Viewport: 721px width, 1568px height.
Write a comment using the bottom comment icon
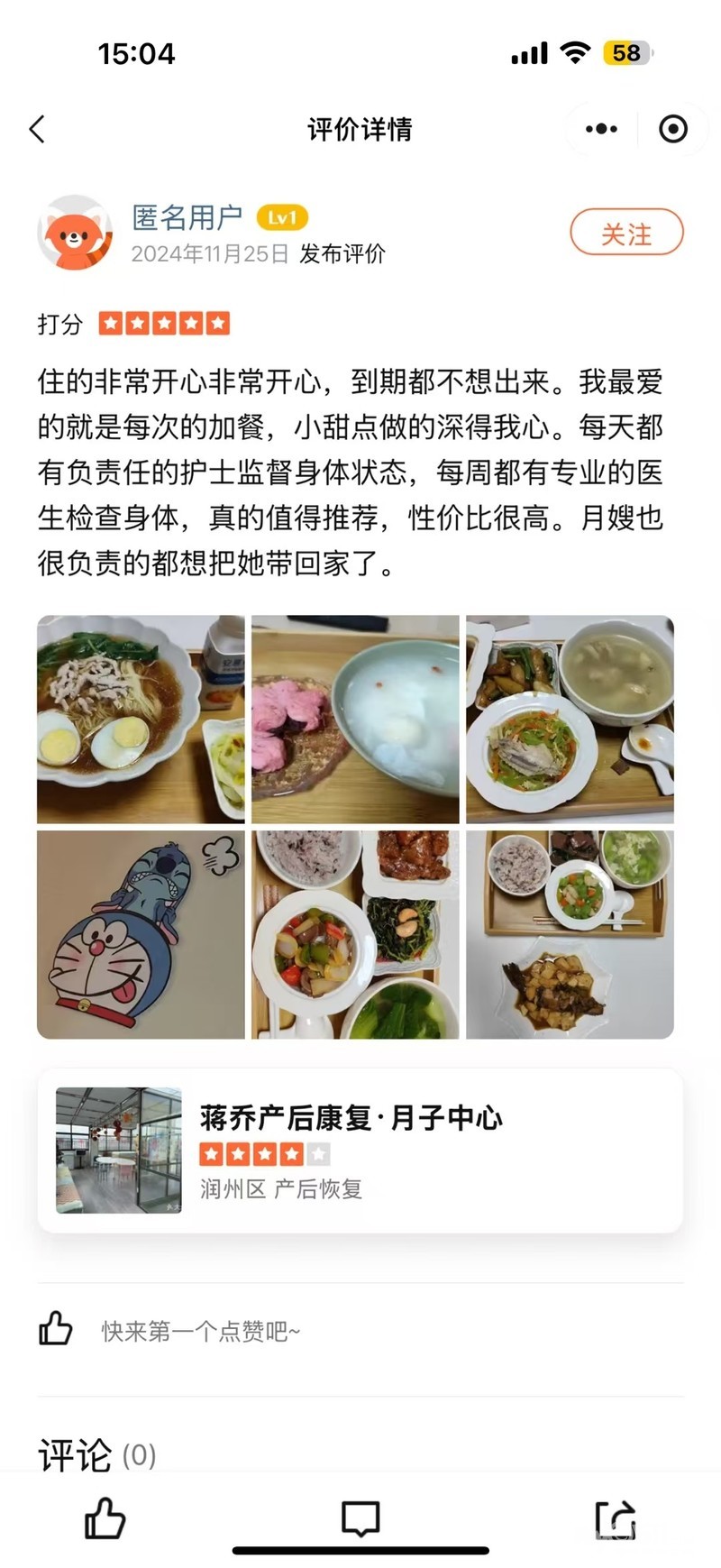coord(360,1518)
